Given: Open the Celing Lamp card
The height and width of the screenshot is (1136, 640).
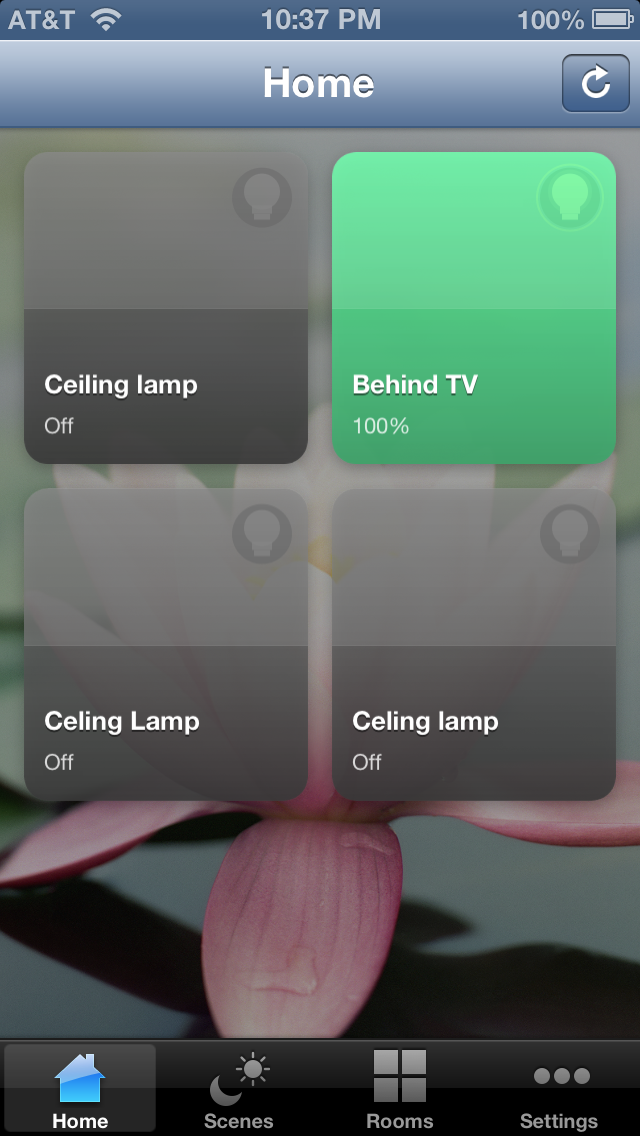Looking at the screenshot, I should pyautogui.click(x=165, y=722).
